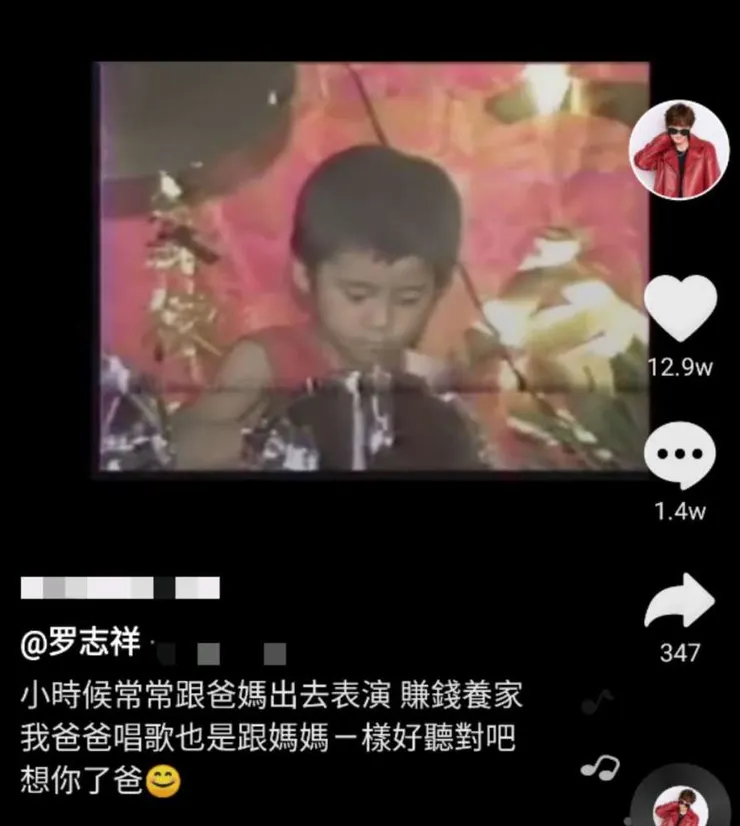This screenshot has width=740, height=826.
Task: Open the creator's profile avatar
Action: coord(678,149)
